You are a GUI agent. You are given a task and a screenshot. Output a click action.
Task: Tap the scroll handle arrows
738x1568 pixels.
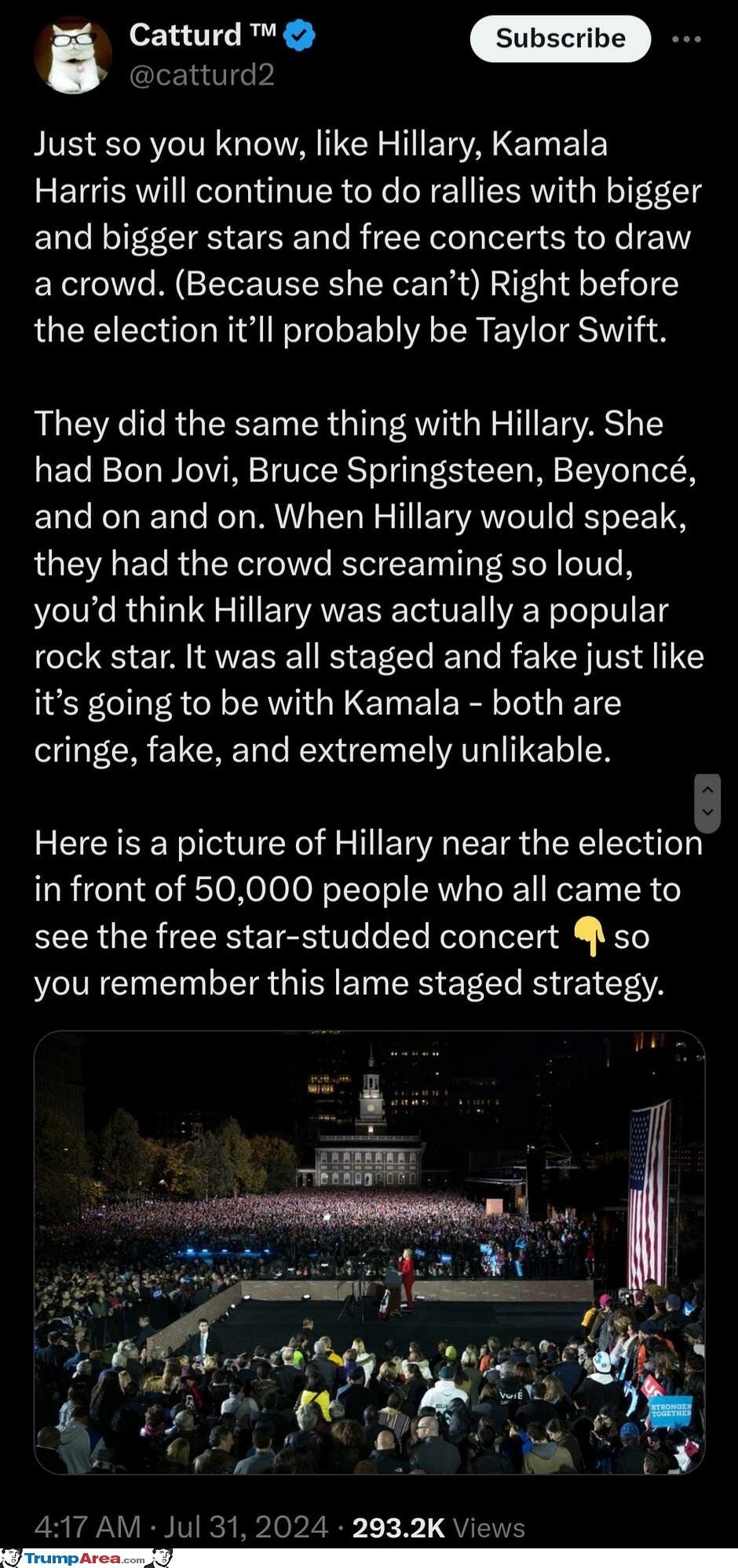pyautogui.click(x=707, y=802)
